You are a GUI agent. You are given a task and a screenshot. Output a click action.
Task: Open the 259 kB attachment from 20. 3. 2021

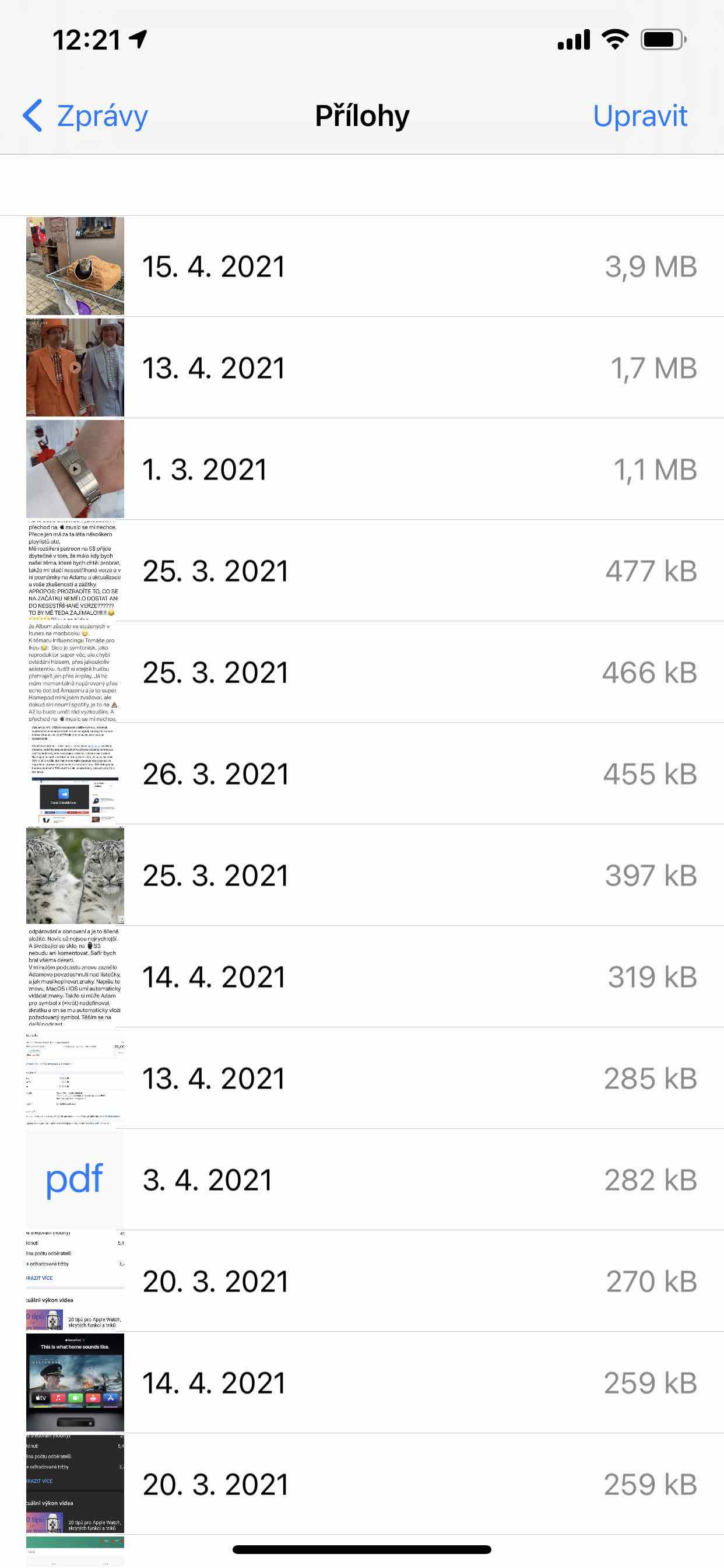(x=365, y=1484)
